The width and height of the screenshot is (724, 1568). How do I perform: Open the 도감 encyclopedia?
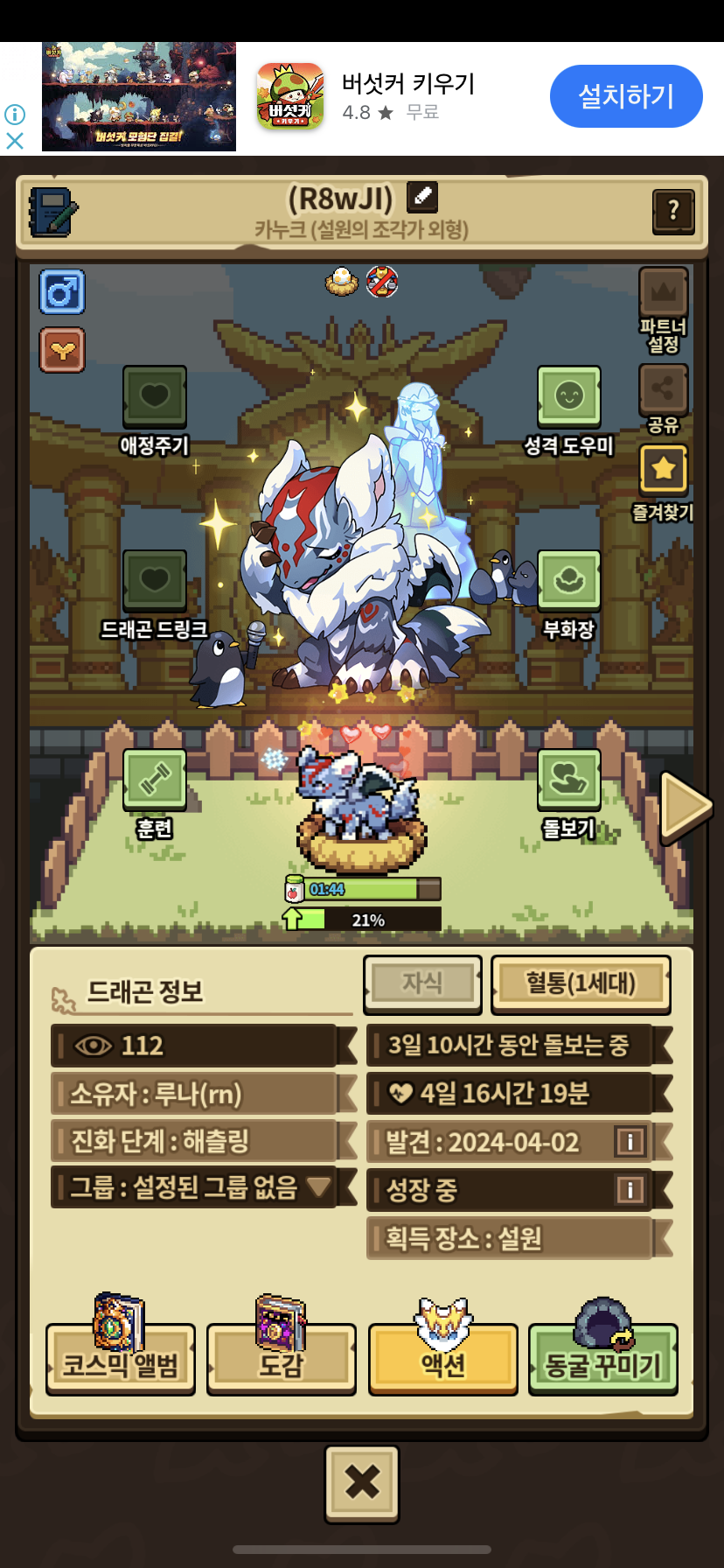(281, 1361)
